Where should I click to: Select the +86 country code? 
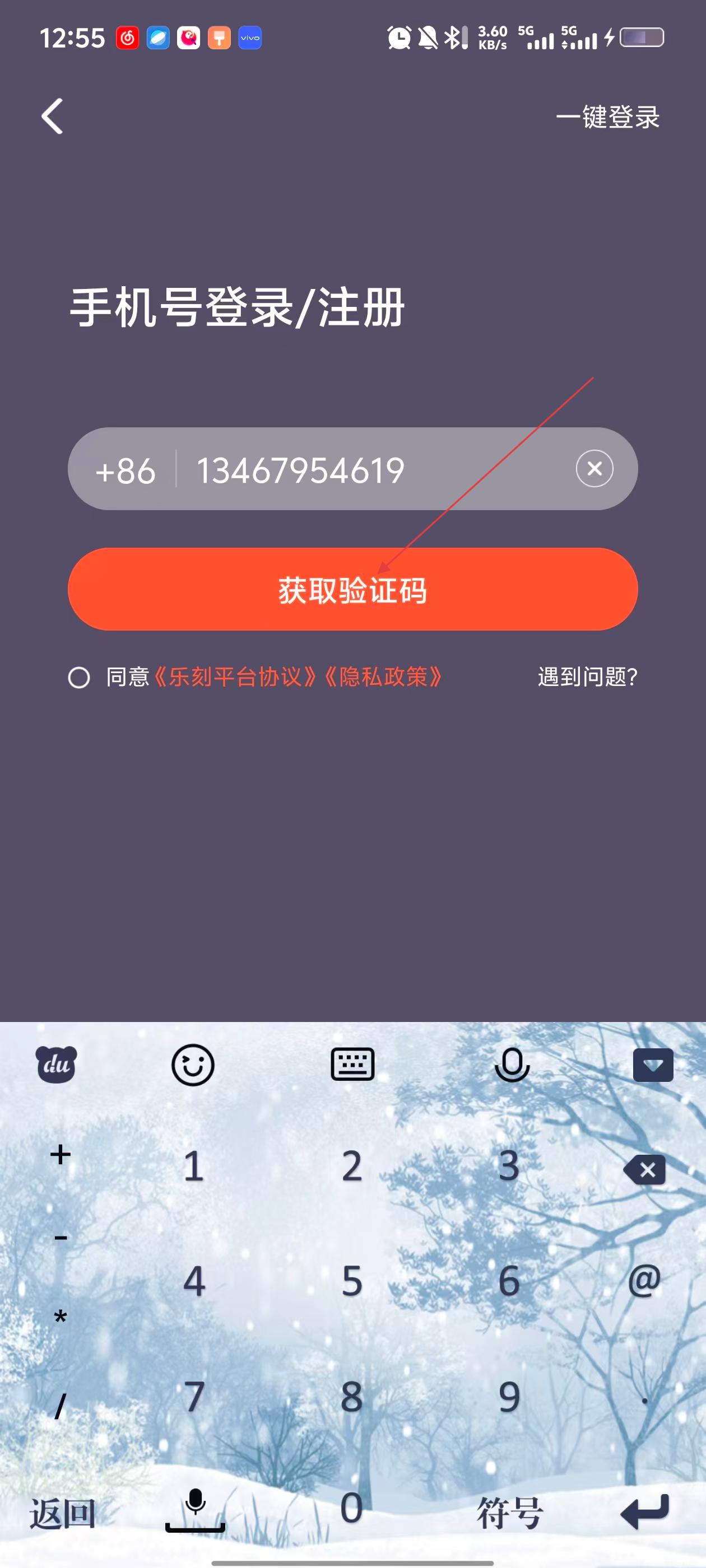point(126,470)
